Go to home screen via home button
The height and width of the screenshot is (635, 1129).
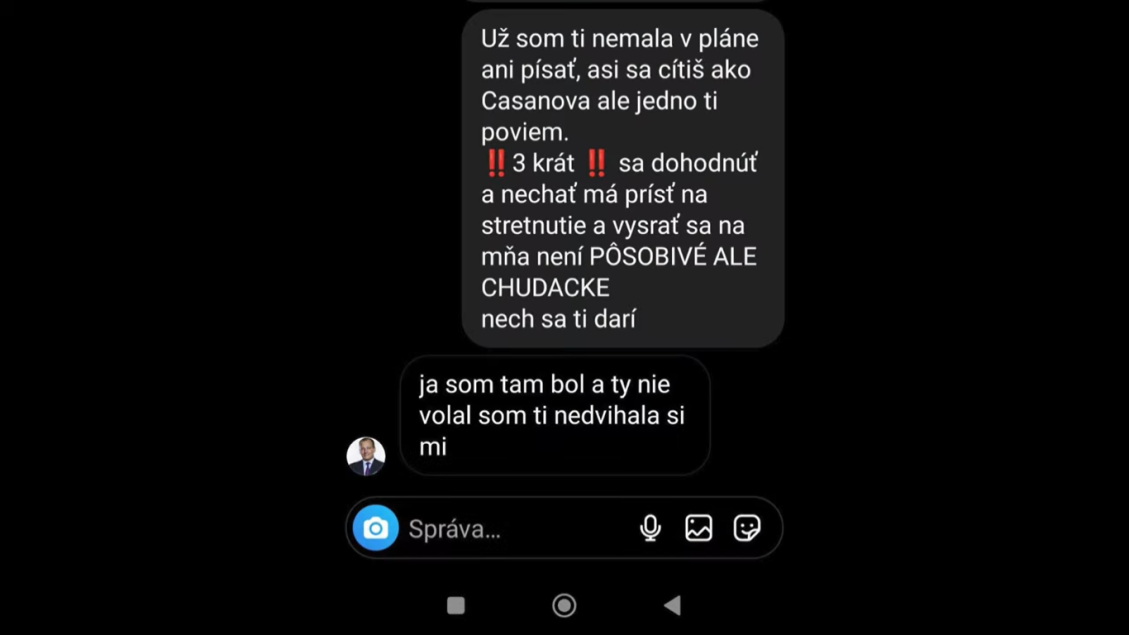coord(564,605)
